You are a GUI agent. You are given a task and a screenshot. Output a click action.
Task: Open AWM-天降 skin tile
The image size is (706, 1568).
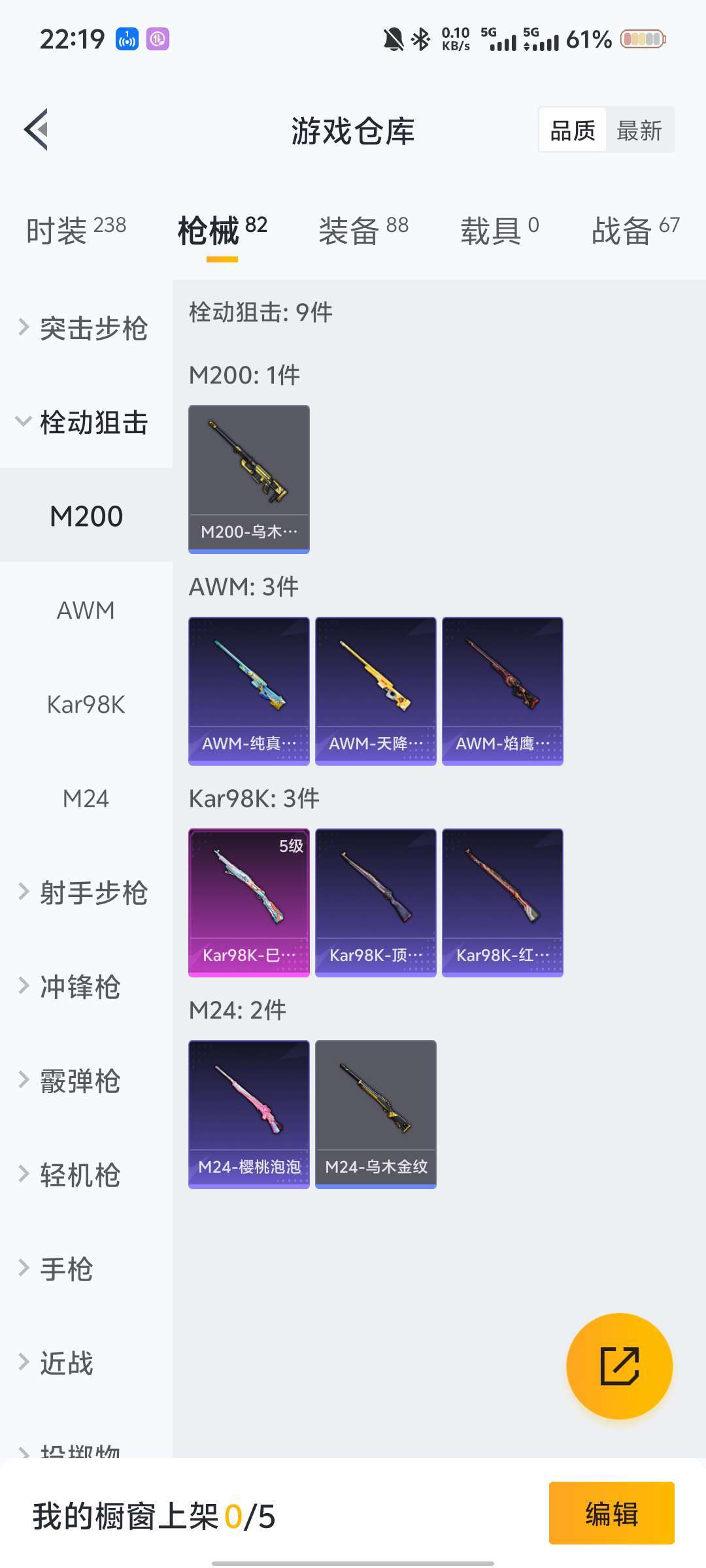coord(375,691)
